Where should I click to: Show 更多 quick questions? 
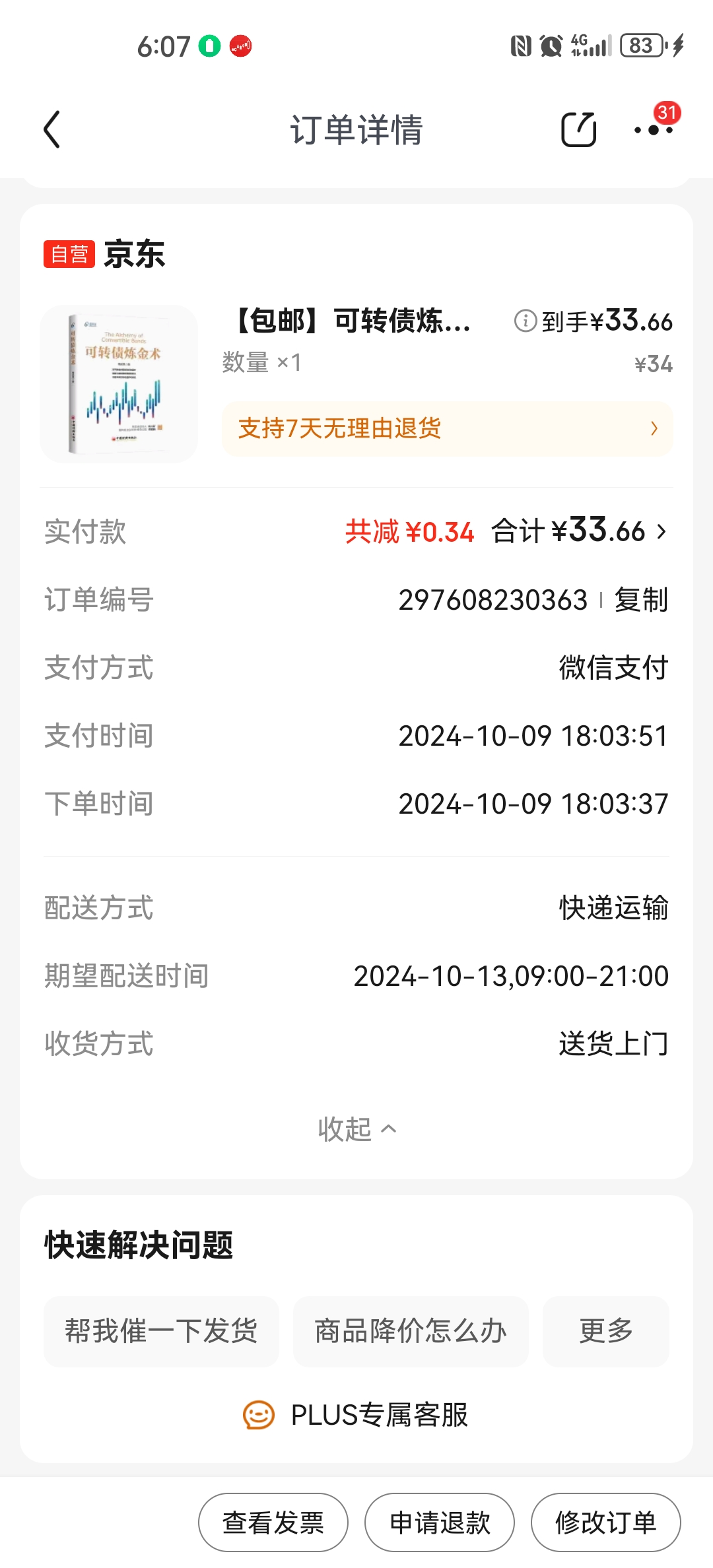[605, 1331]
